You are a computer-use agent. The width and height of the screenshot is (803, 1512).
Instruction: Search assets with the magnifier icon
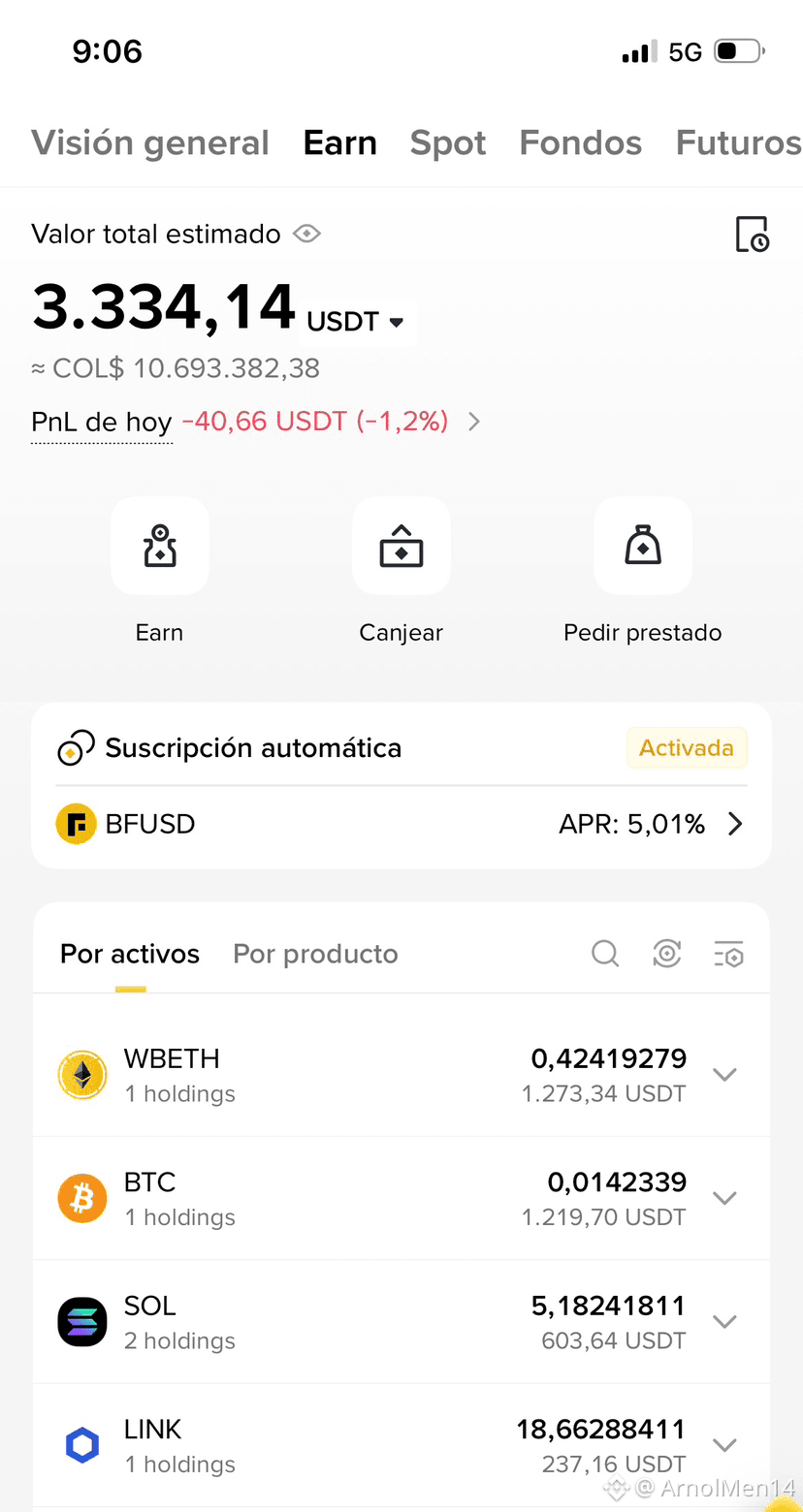pos(605,954)
